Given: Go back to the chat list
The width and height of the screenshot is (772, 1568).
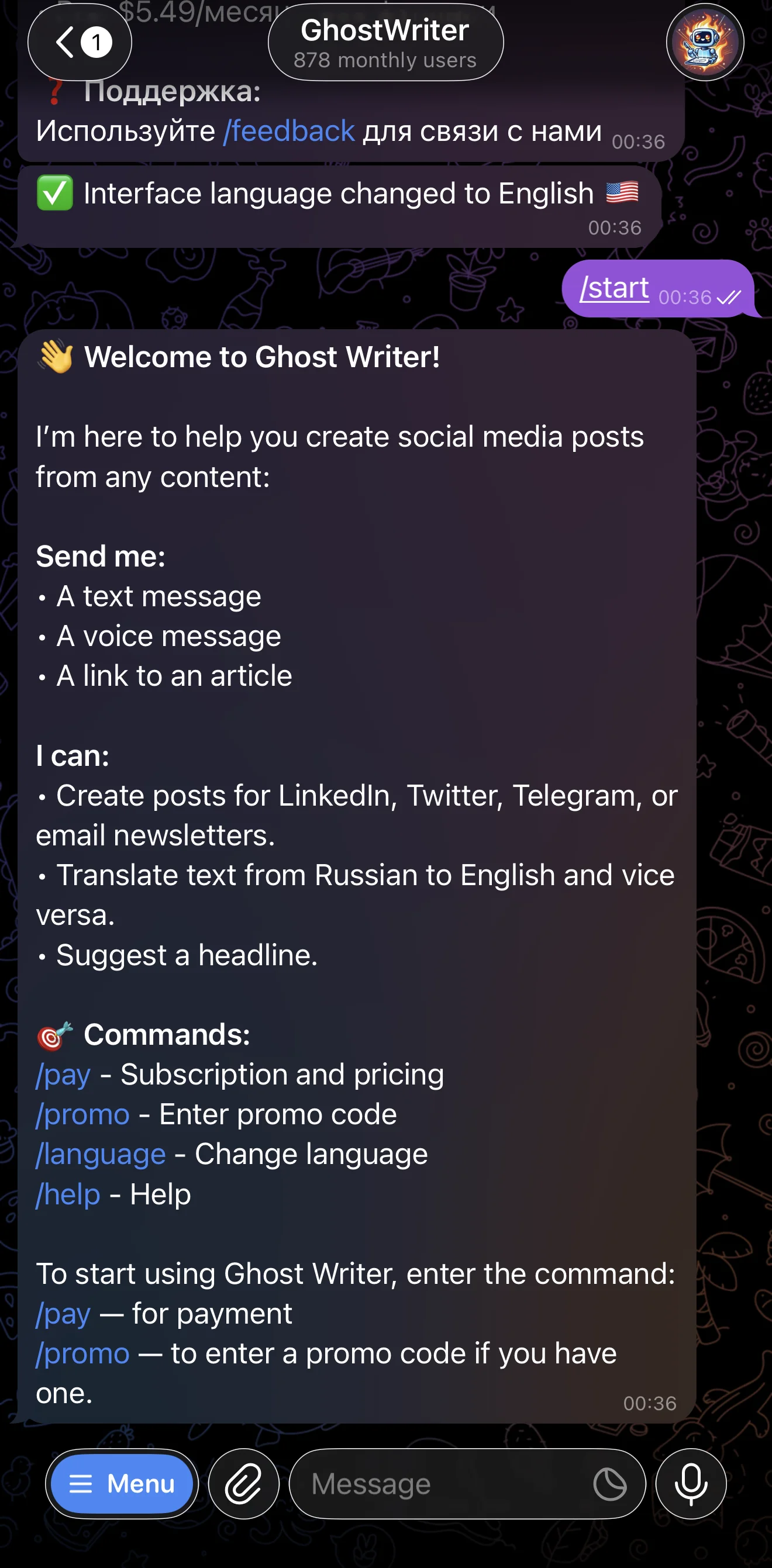Looking at the screenshot, I should point(80,42).
